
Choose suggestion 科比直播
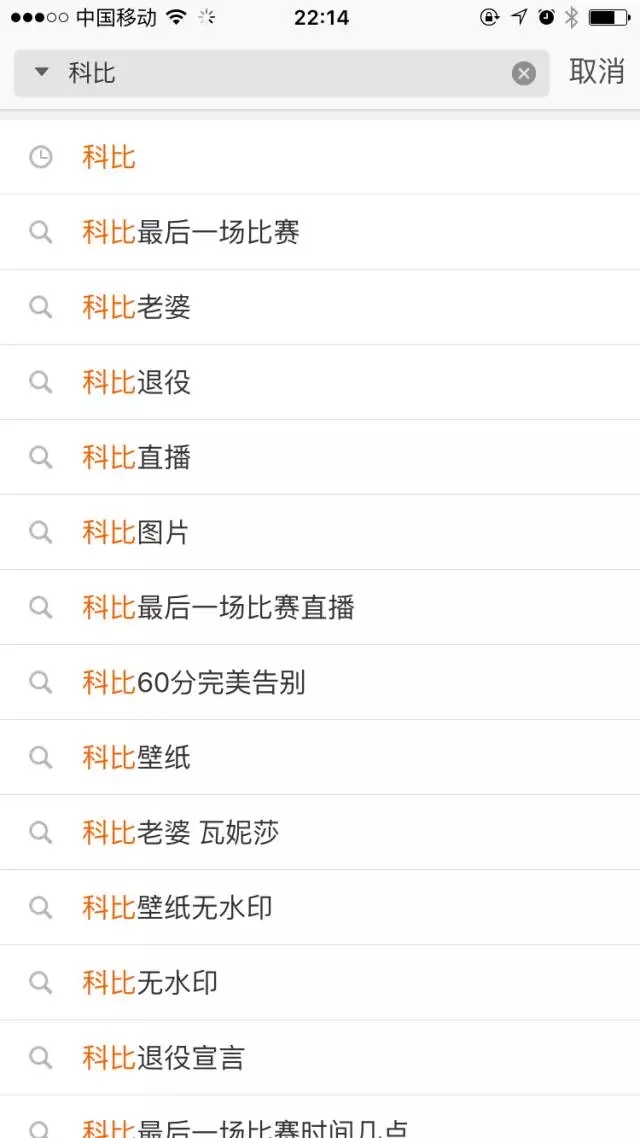pos(320,457)
